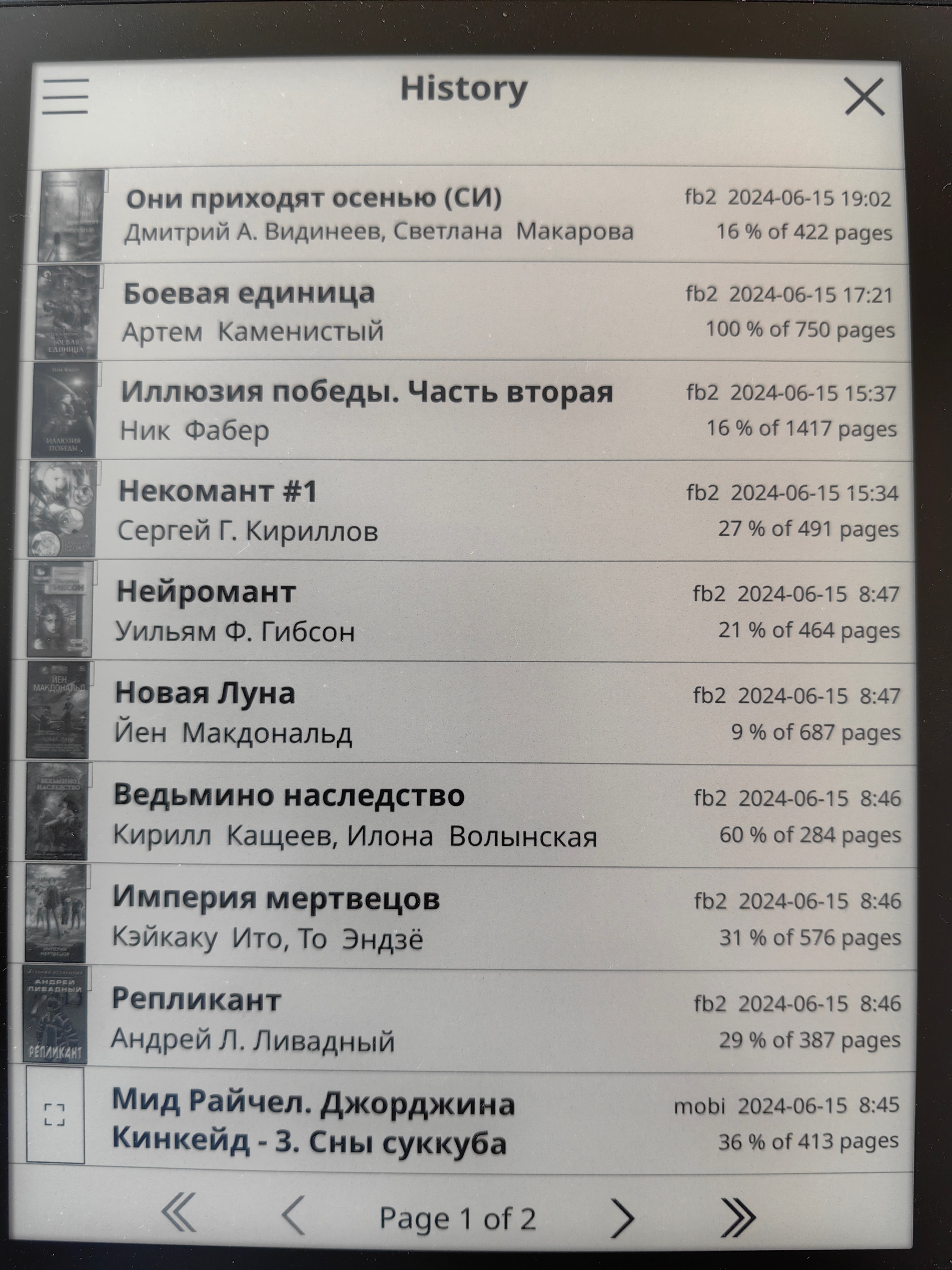952x1270 pixels.
Task: Open the book Империя мертвецов
Action: pyautogui.click(x=276, y=899)
